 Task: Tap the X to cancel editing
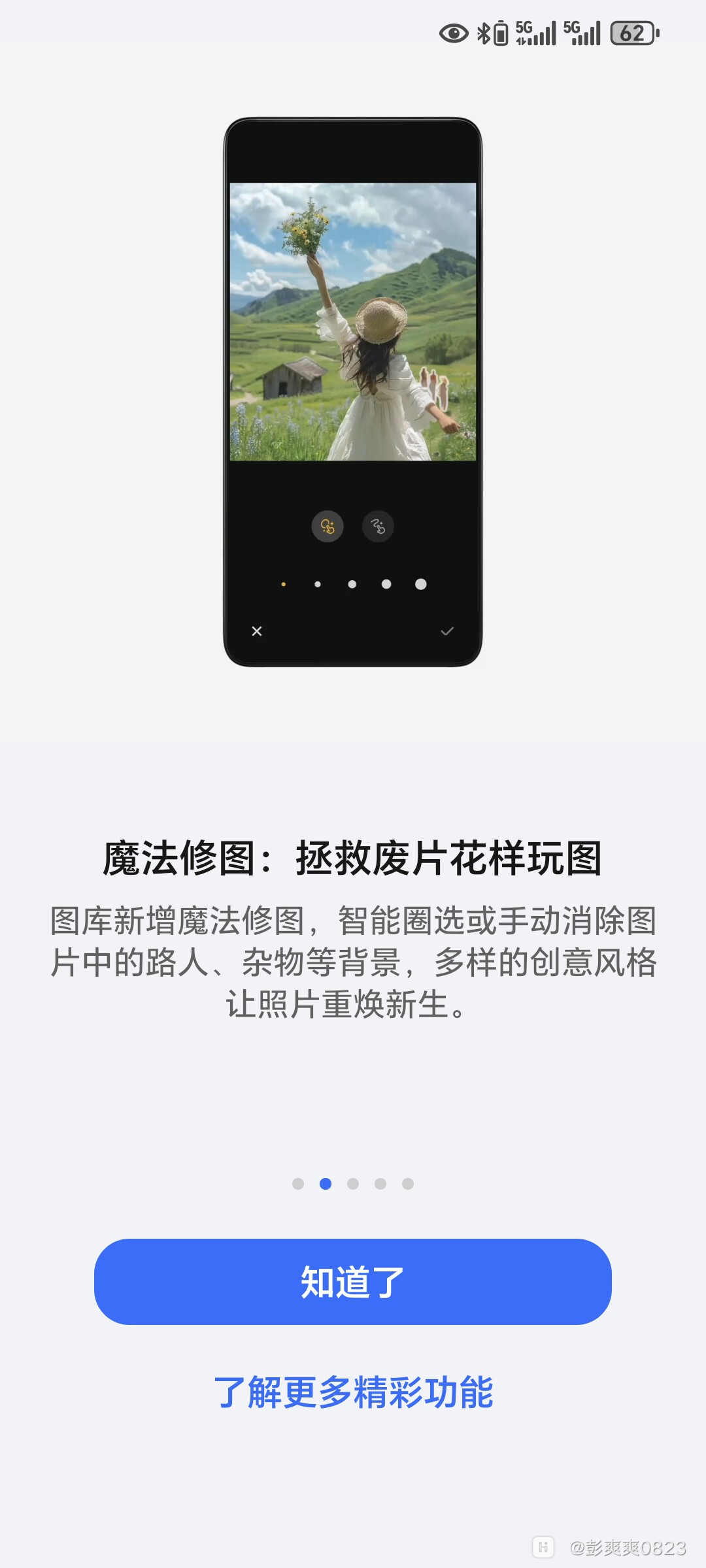coord(256,631)
